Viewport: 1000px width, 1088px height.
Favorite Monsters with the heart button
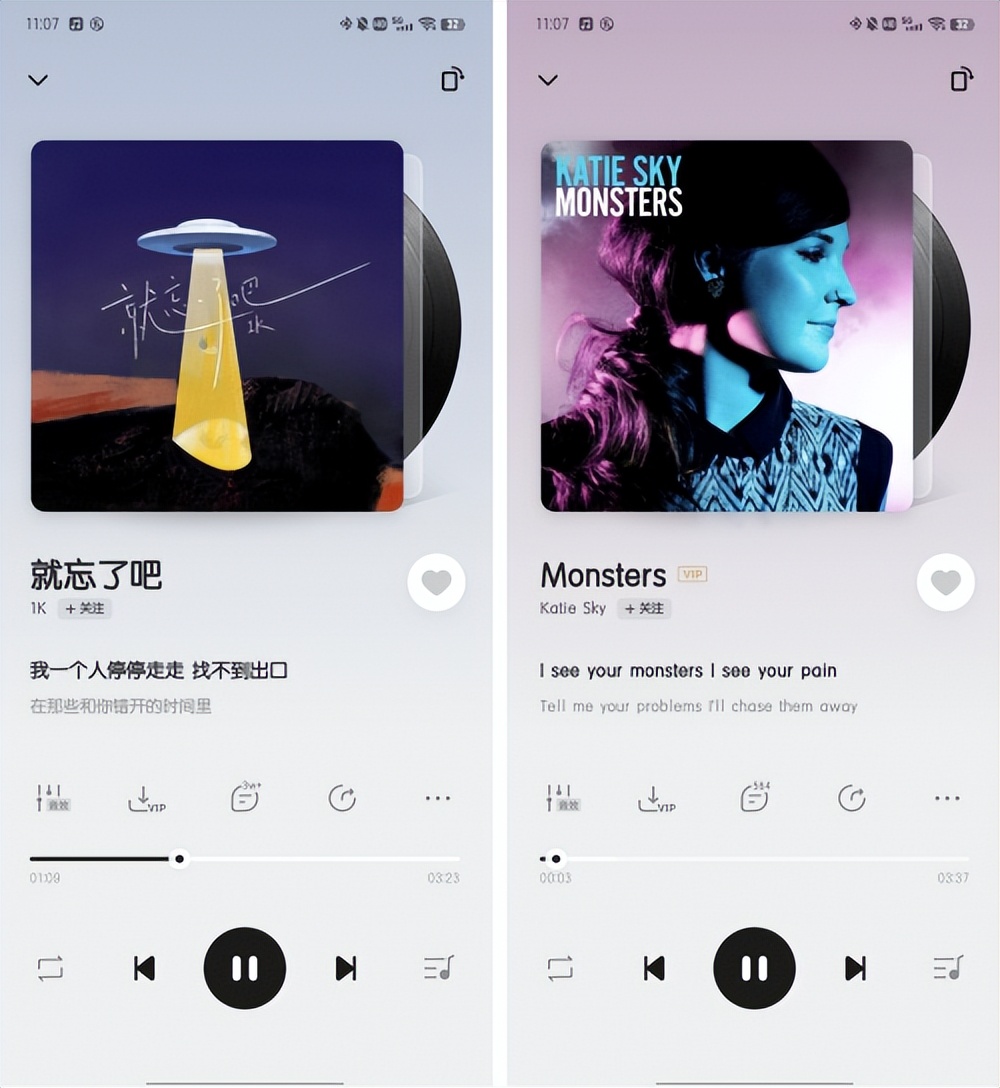[x=946, y=583]
